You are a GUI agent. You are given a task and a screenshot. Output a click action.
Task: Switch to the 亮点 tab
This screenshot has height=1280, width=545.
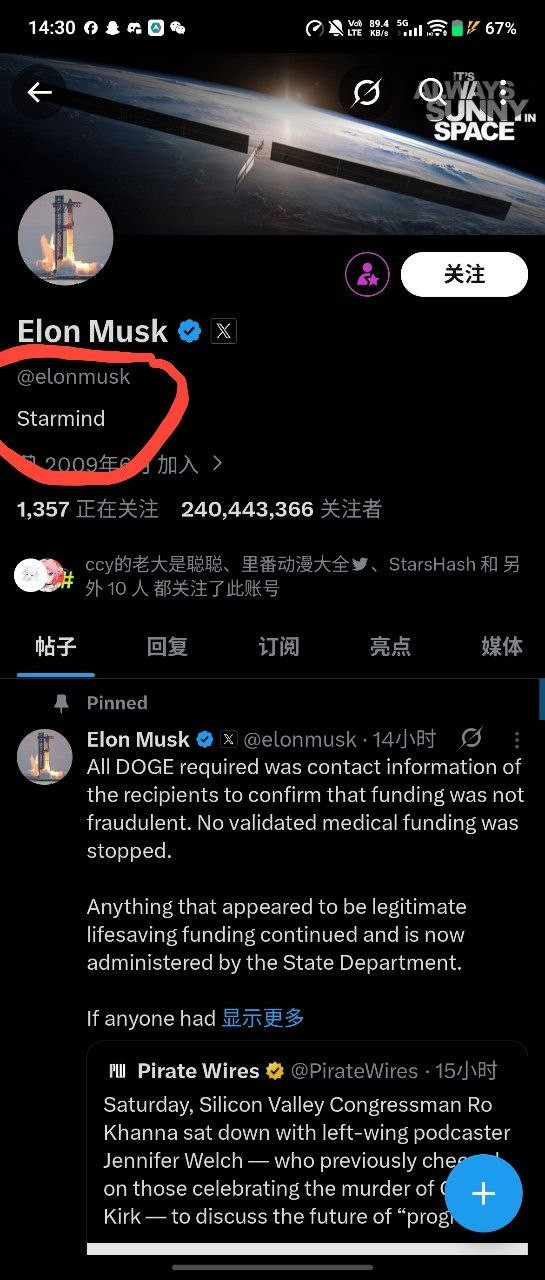[390, 646]
